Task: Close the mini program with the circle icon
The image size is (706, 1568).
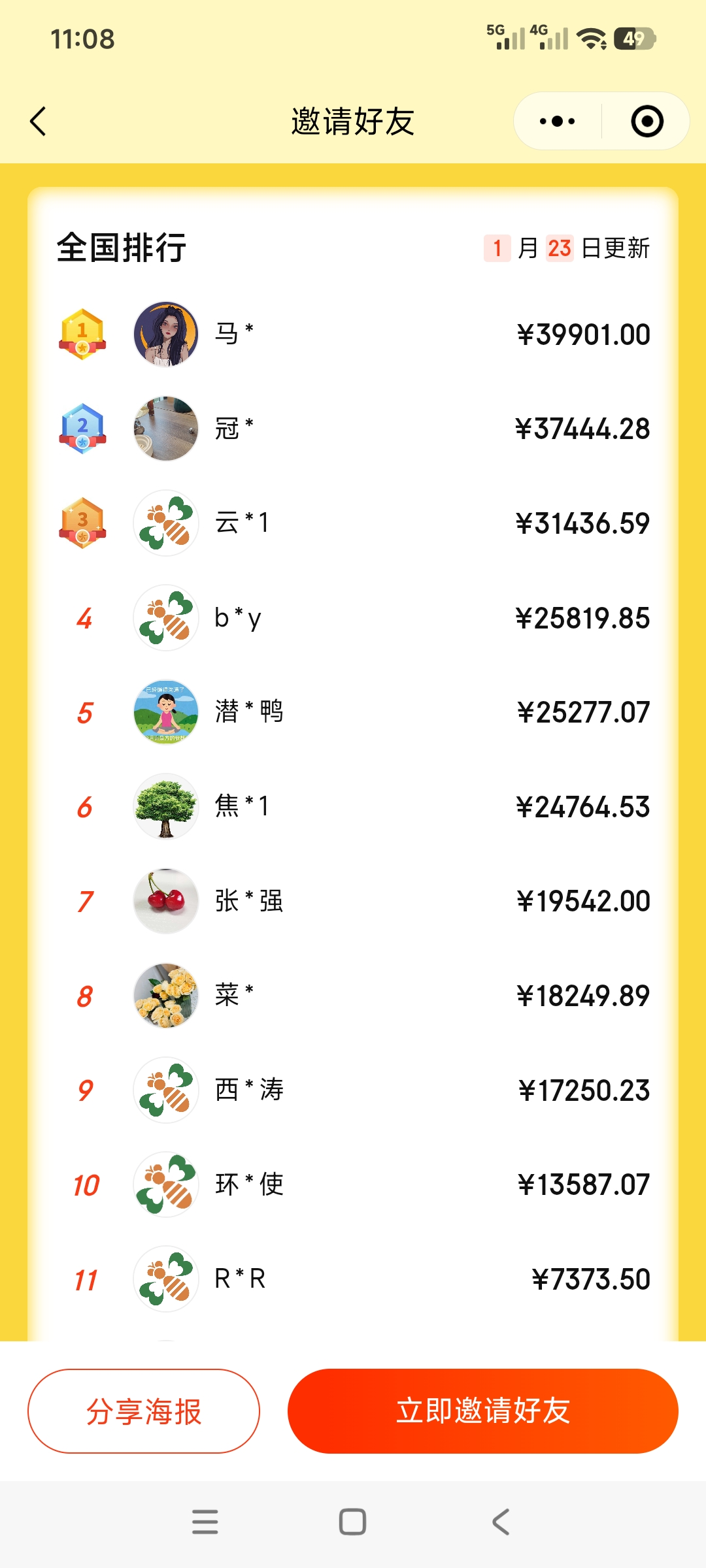Action: (647, 122)
